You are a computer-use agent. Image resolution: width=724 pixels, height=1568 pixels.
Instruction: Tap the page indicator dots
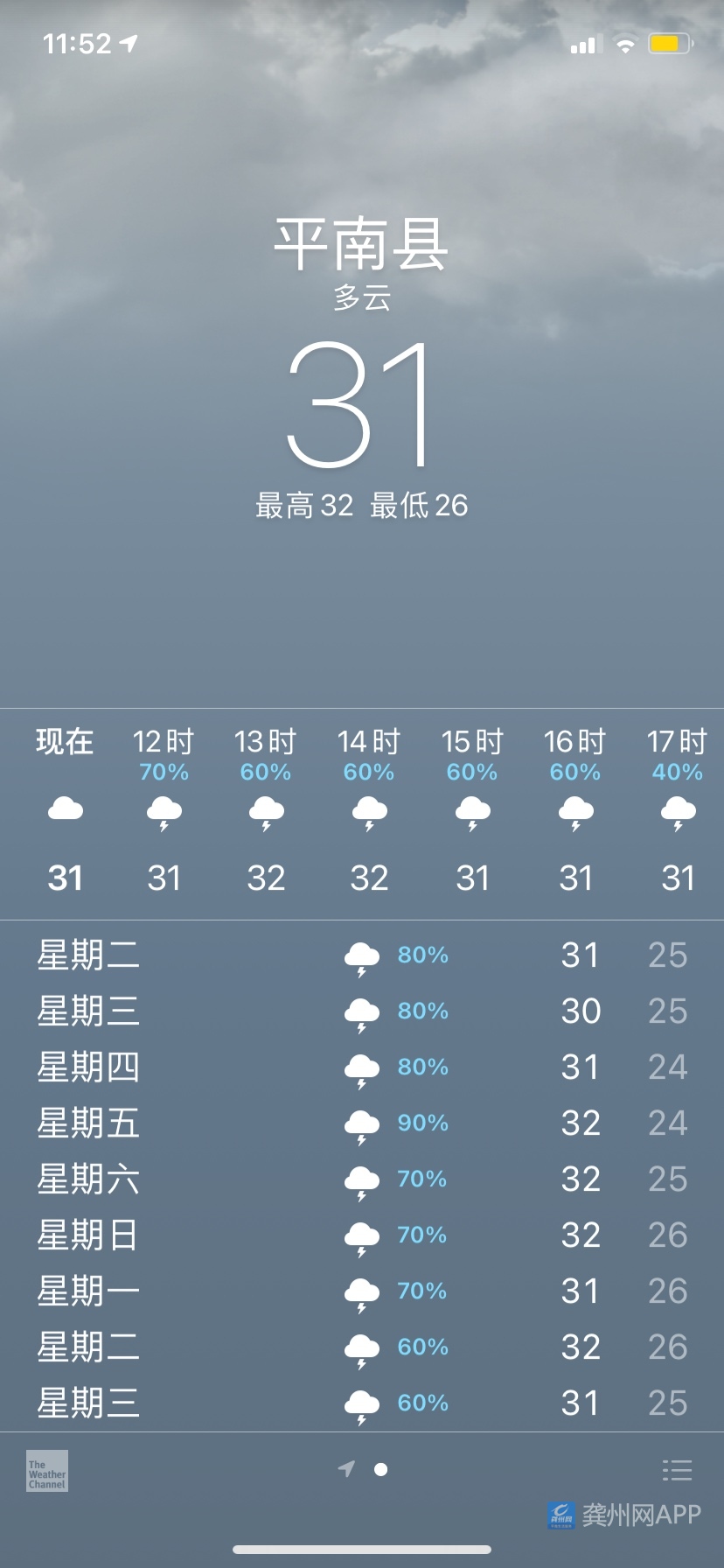pos(364,1469)
